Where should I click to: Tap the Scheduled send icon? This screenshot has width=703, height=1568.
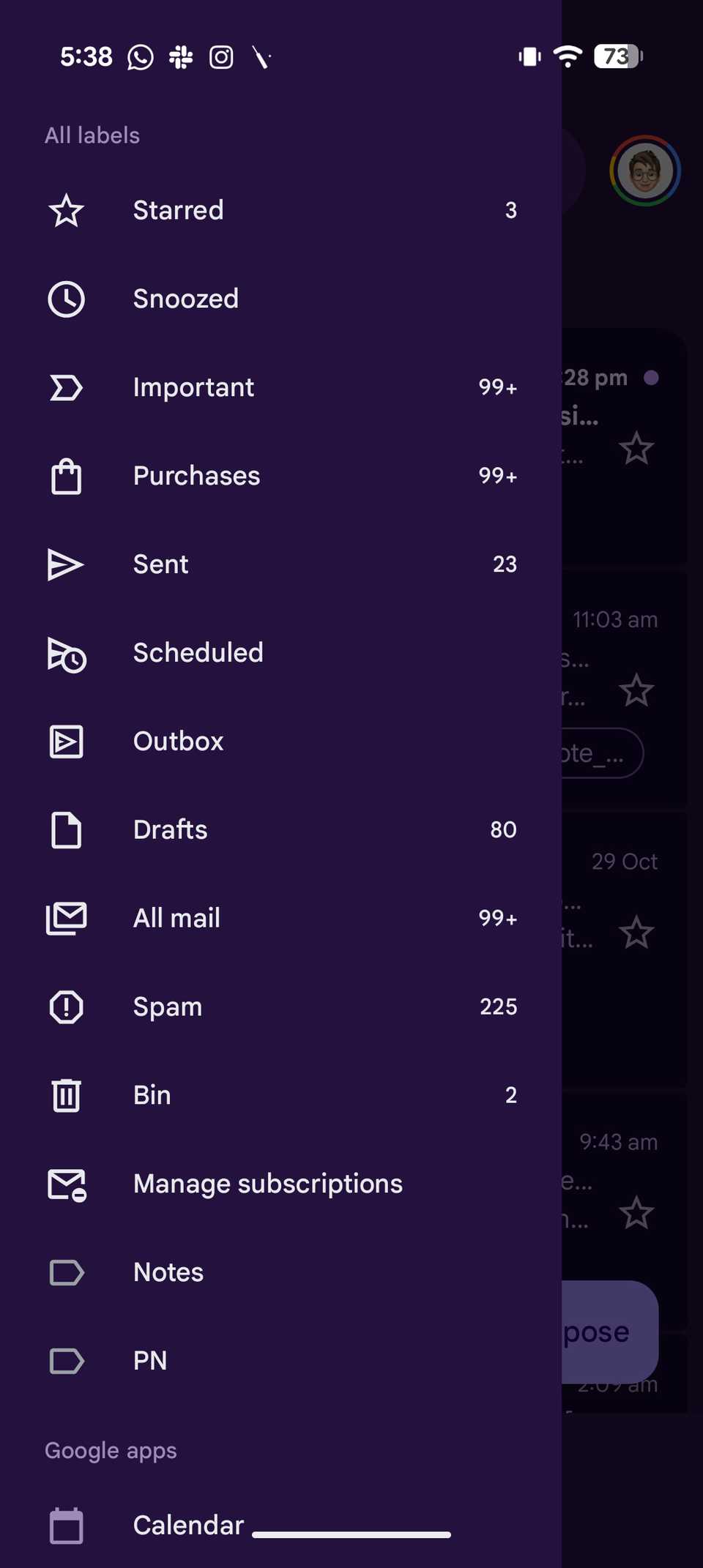66,653
